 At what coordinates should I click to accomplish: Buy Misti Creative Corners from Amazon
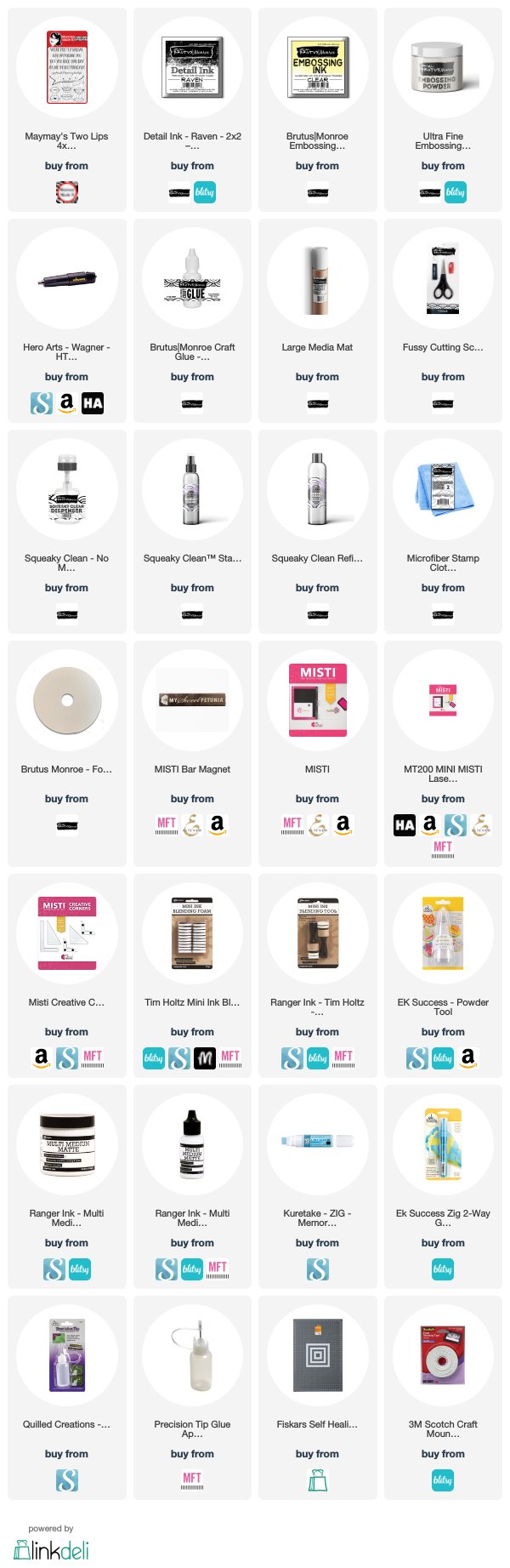tap(41, 1057)
